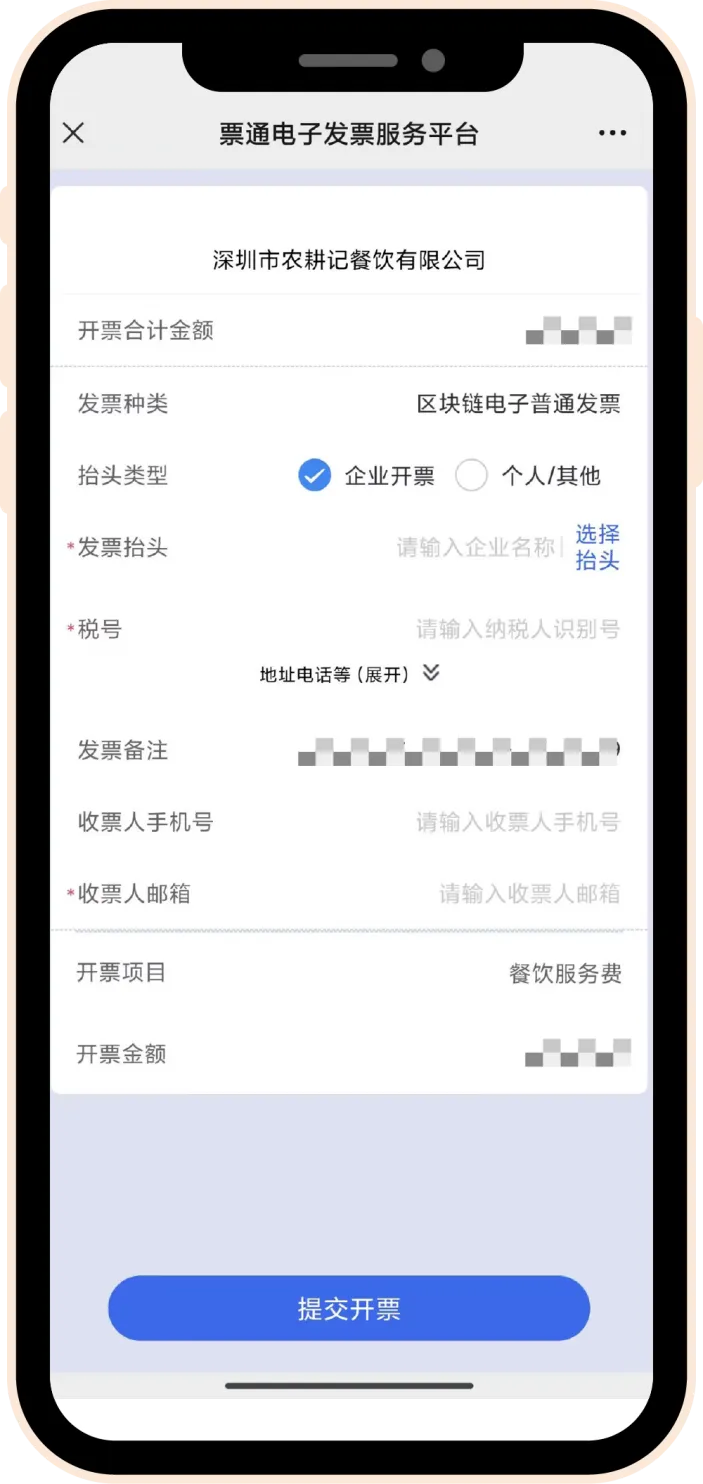This screenshot has height=1484, width=703.
Task: Choose the 个人/其他 header type option
Action: 471,475
